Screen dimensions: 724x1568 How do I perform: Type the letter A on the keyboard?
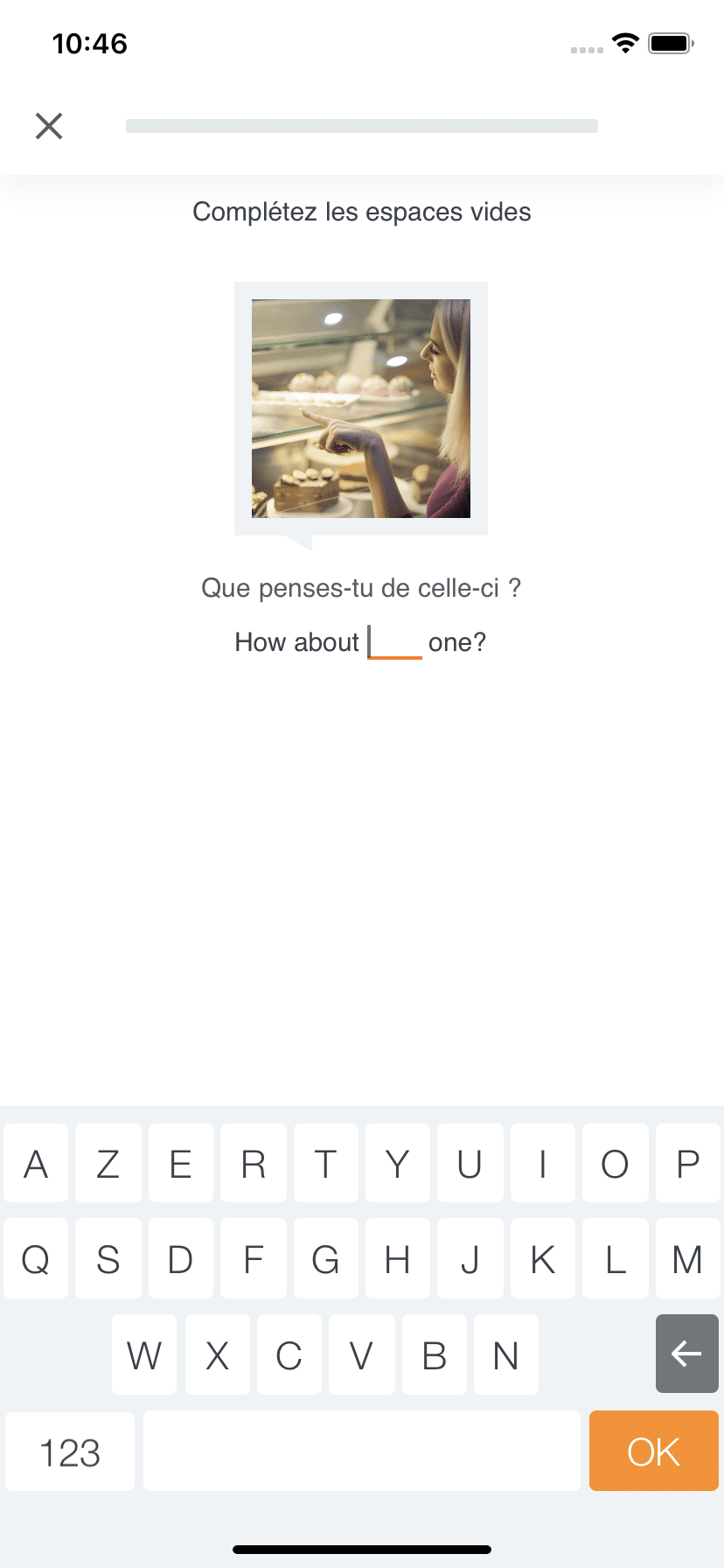pyautogui.click(x=36, y=1163)
